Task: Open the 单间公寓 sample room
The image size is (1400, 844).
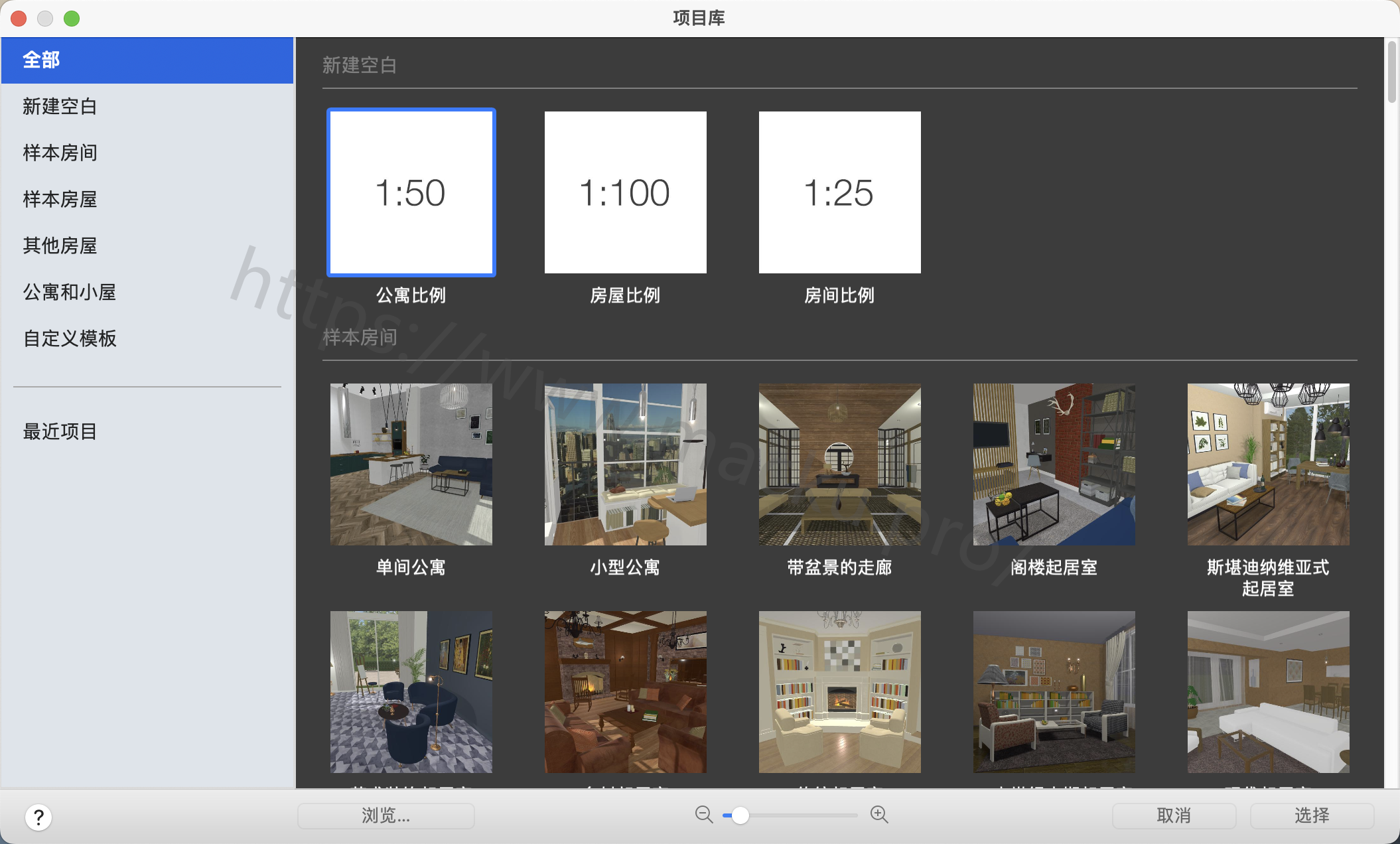Action: (x=411, y=464)
